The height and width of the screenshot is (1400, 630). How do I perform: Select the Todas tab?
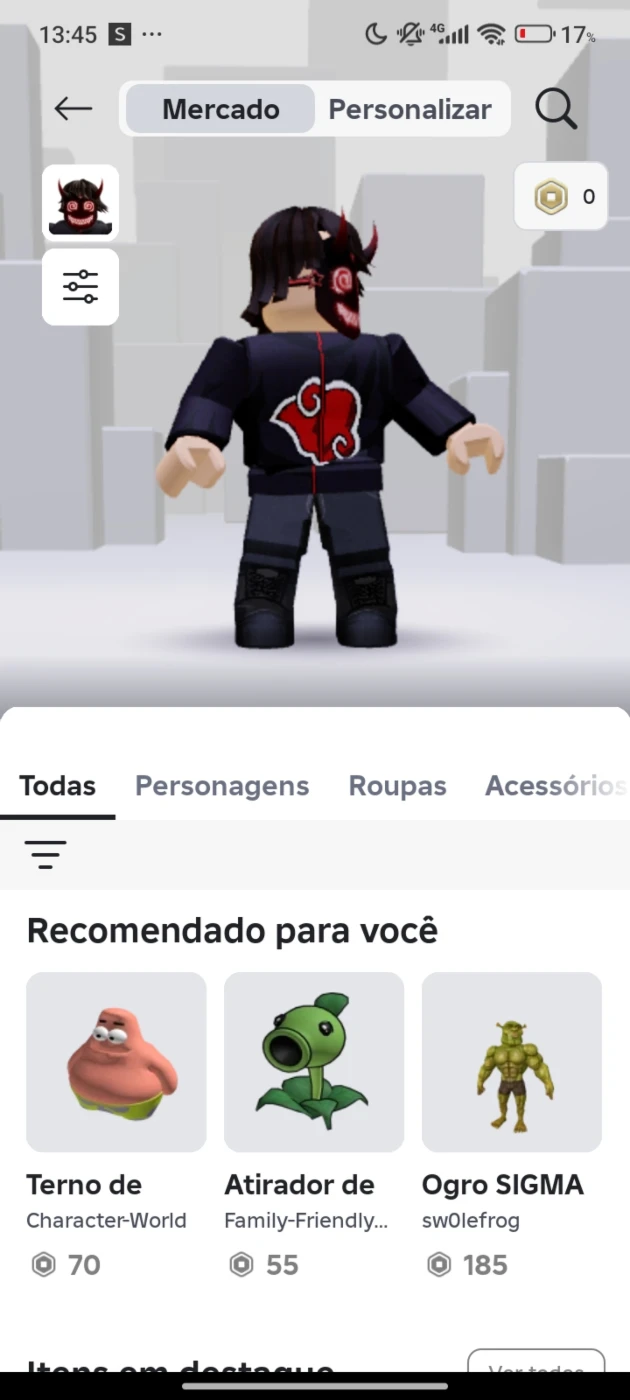pyautogui.click(x=58, y=786)
